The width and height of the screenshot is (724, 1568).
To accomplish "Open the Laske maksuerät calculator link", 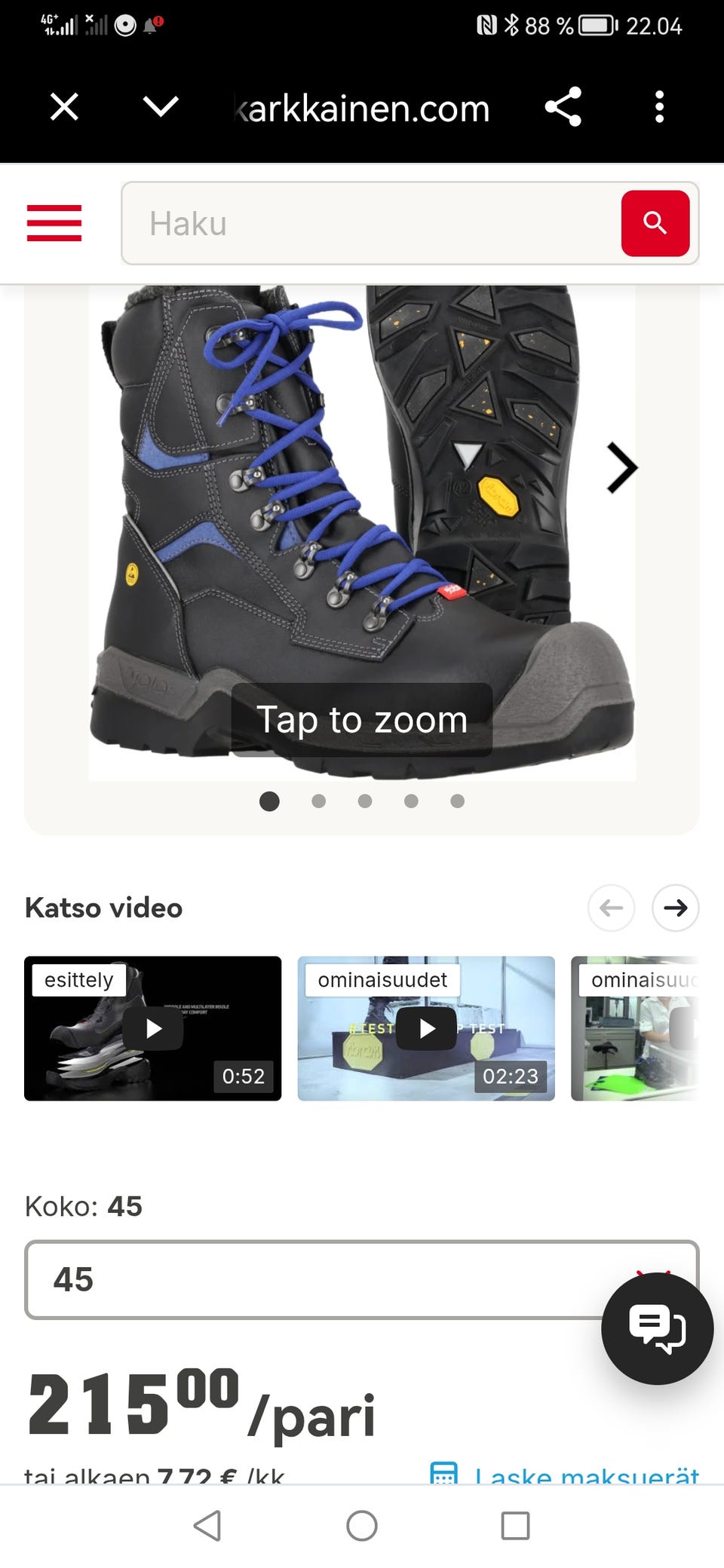I will pyautogui.click(x=564, y=1475).
